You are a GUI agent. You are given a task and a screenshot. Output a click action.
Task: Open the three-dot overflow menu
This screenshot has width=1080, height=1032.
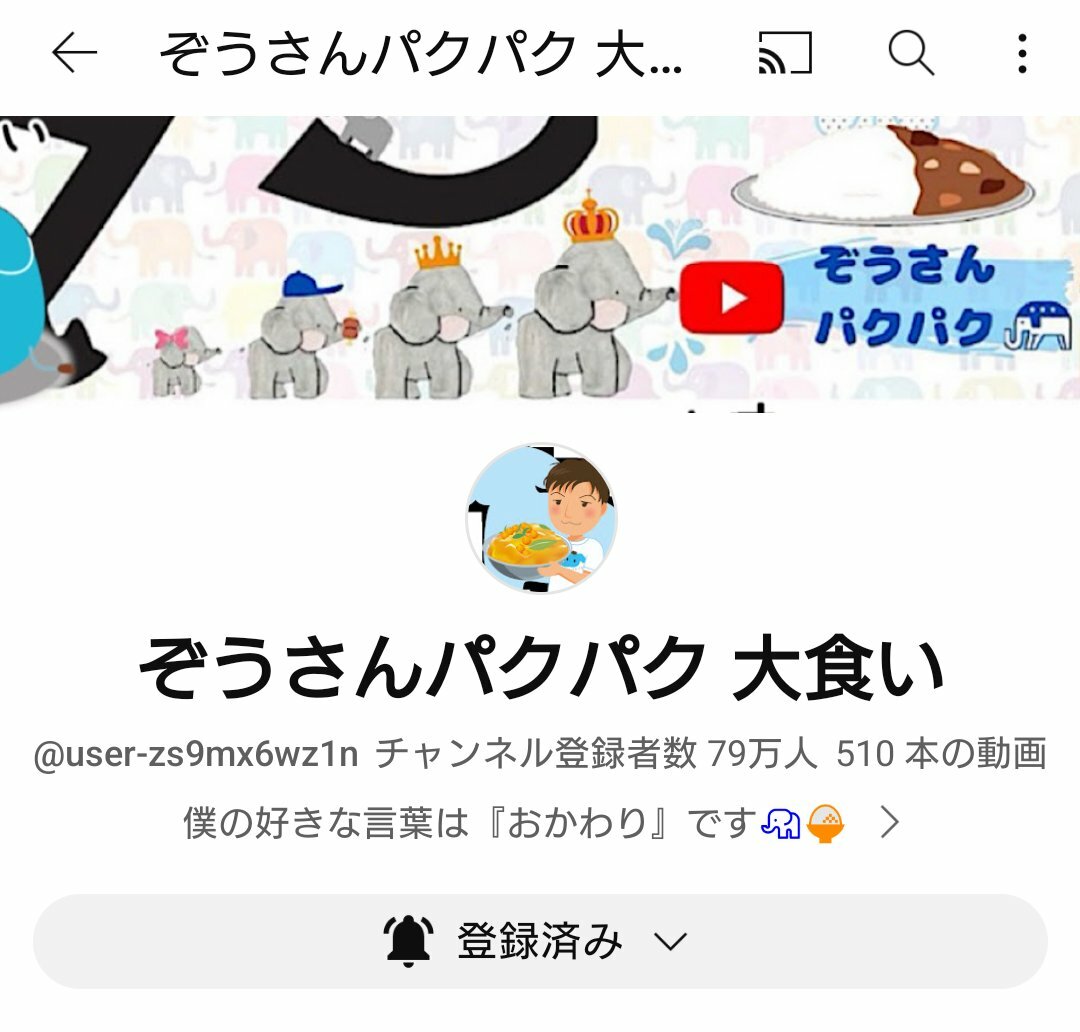point(1021,54)
